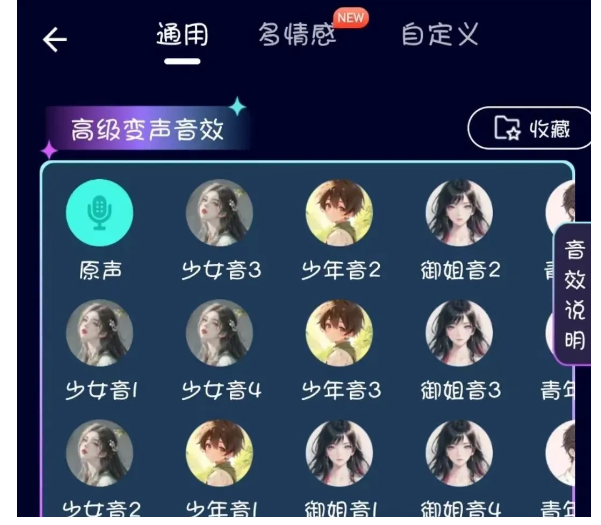
Task: Pick the 少年音1 voice effect
Action: pyautogui.click(x=219, y=453)
